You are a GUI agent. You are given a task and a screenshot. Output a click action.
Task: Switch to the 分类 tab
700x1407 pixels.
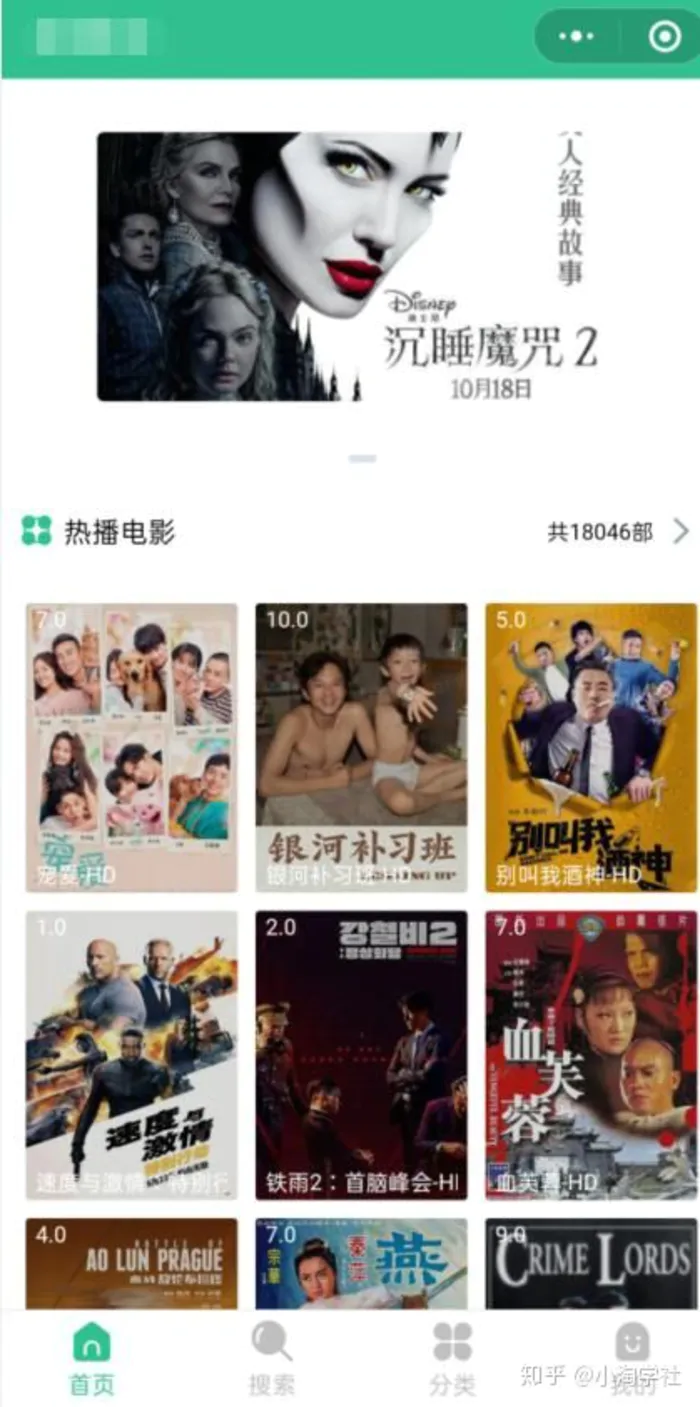(x=452, y=1358)
